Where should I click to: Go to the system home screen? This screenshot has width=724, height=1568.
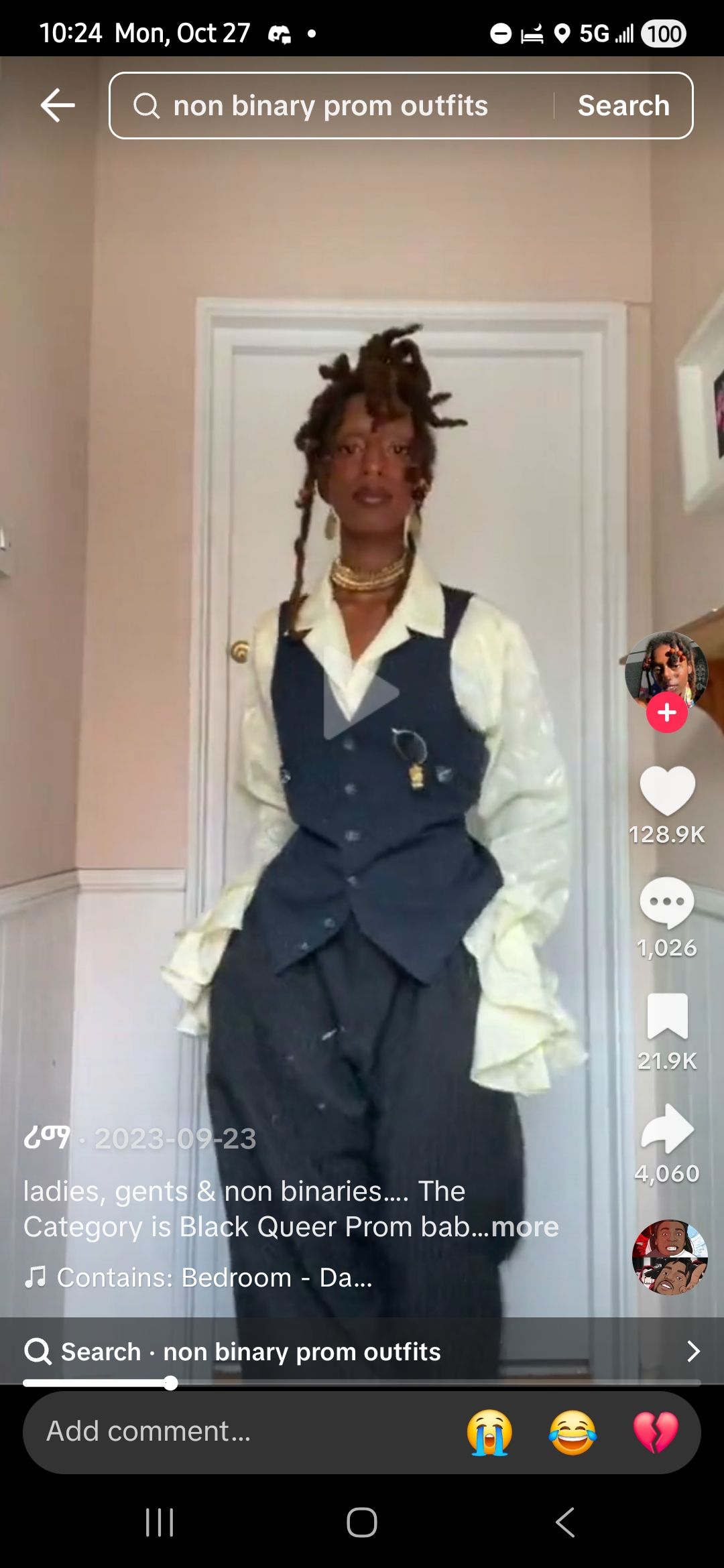(x=362, y=1522)
